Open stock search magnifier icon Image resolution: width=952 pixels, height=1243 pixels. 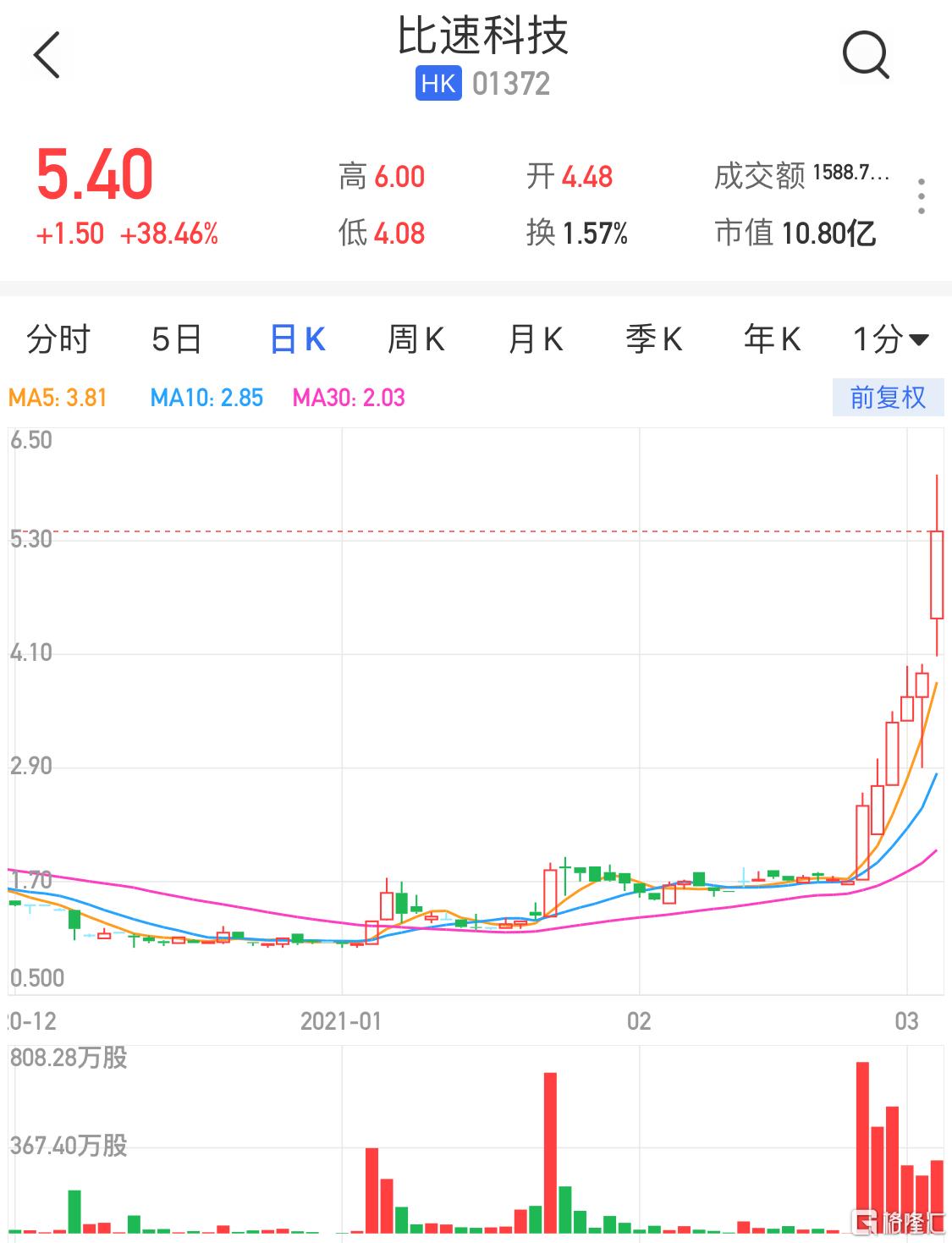(x=865, y=56)
